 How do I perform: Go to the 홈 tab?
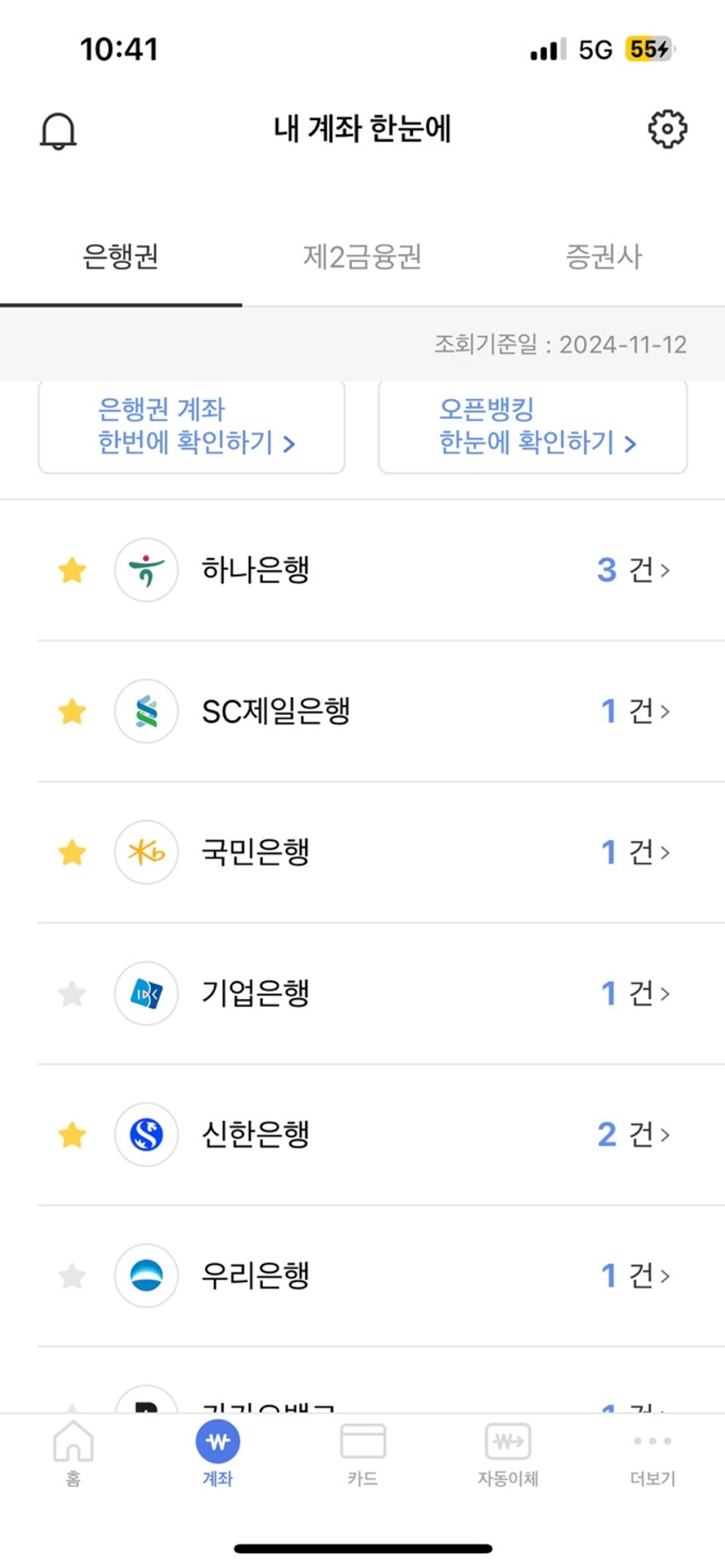point(73,1454)
